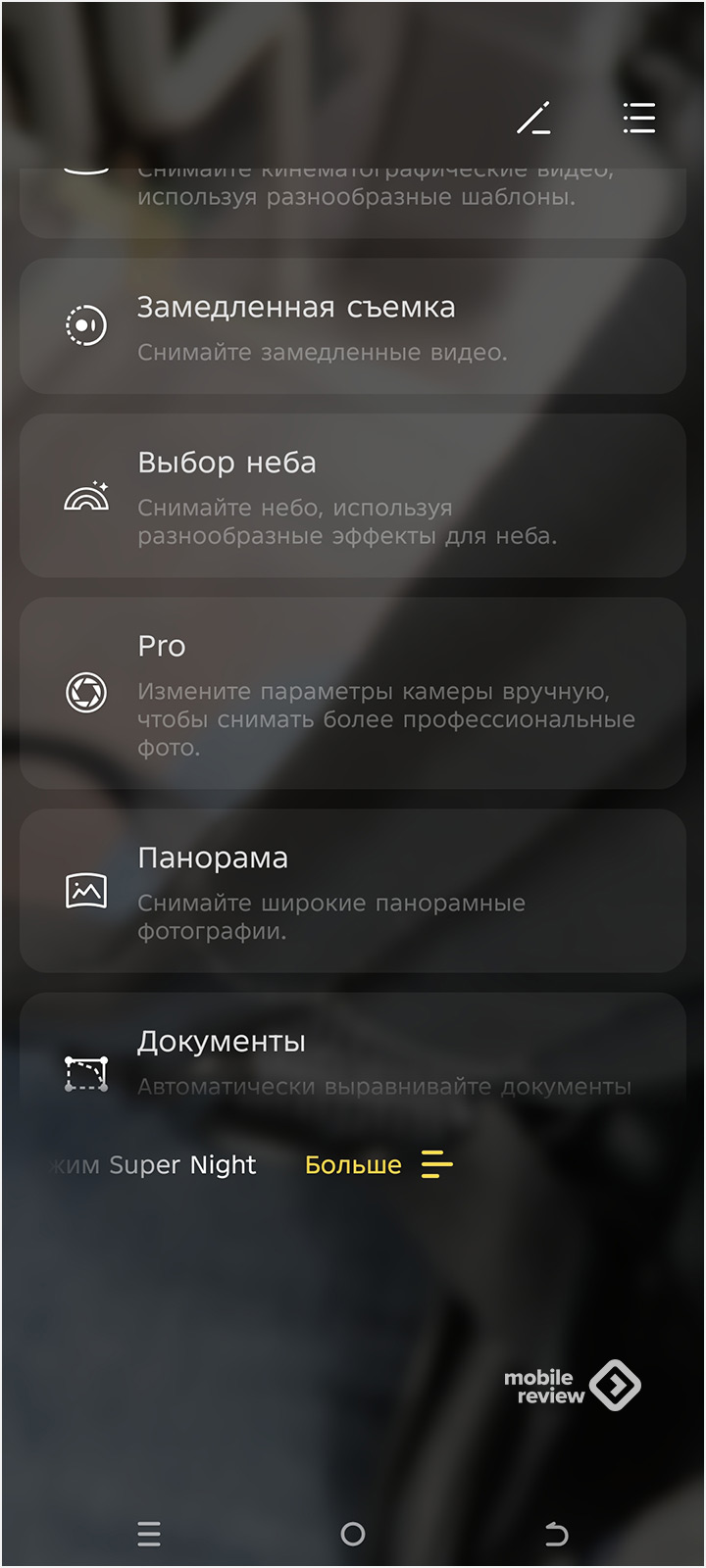Open the Pro camera mode
The image size is (706, 1568).
pyautogui.click(x=353, y=693)
